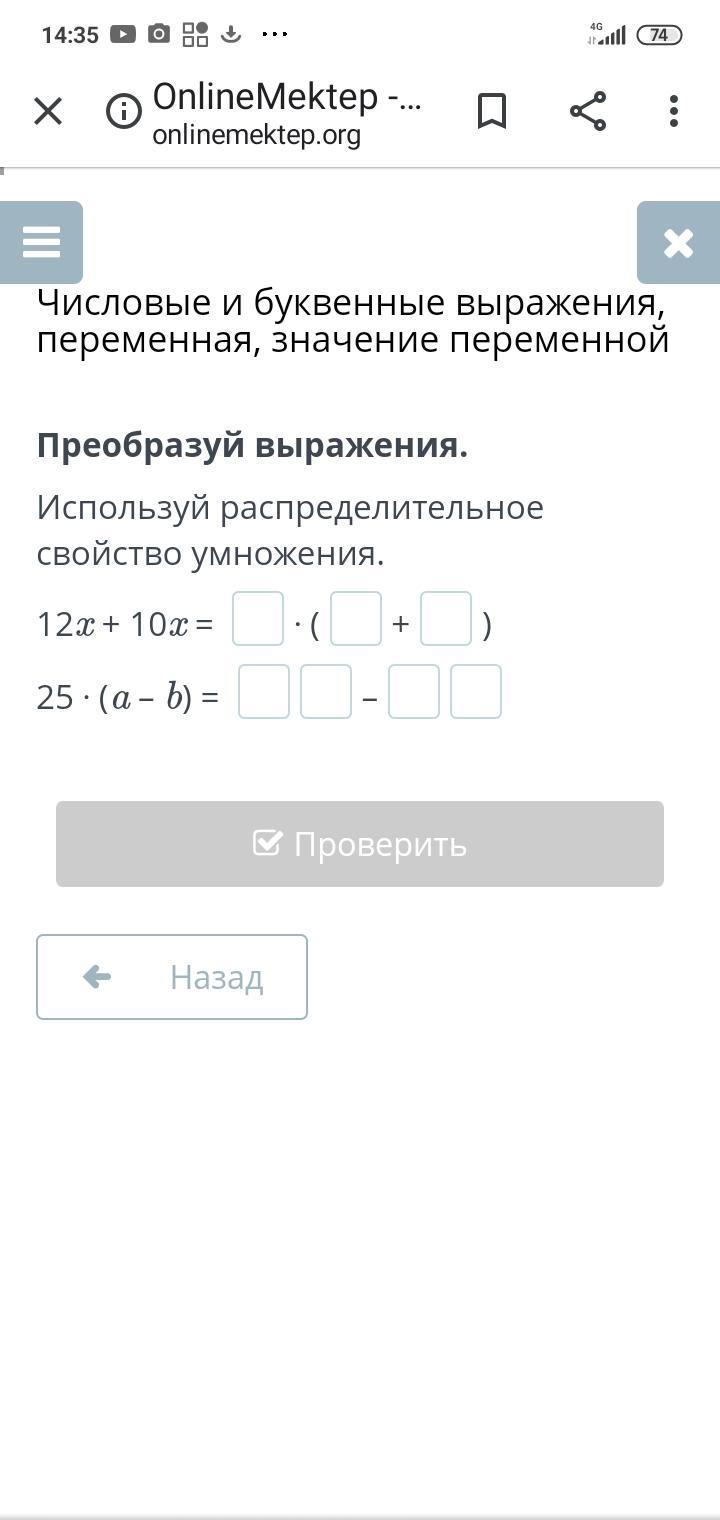The height and width of the screenshot is (1520, 720).
Task: Select the first box after 25 · (a – b) =
Action: 264,692
